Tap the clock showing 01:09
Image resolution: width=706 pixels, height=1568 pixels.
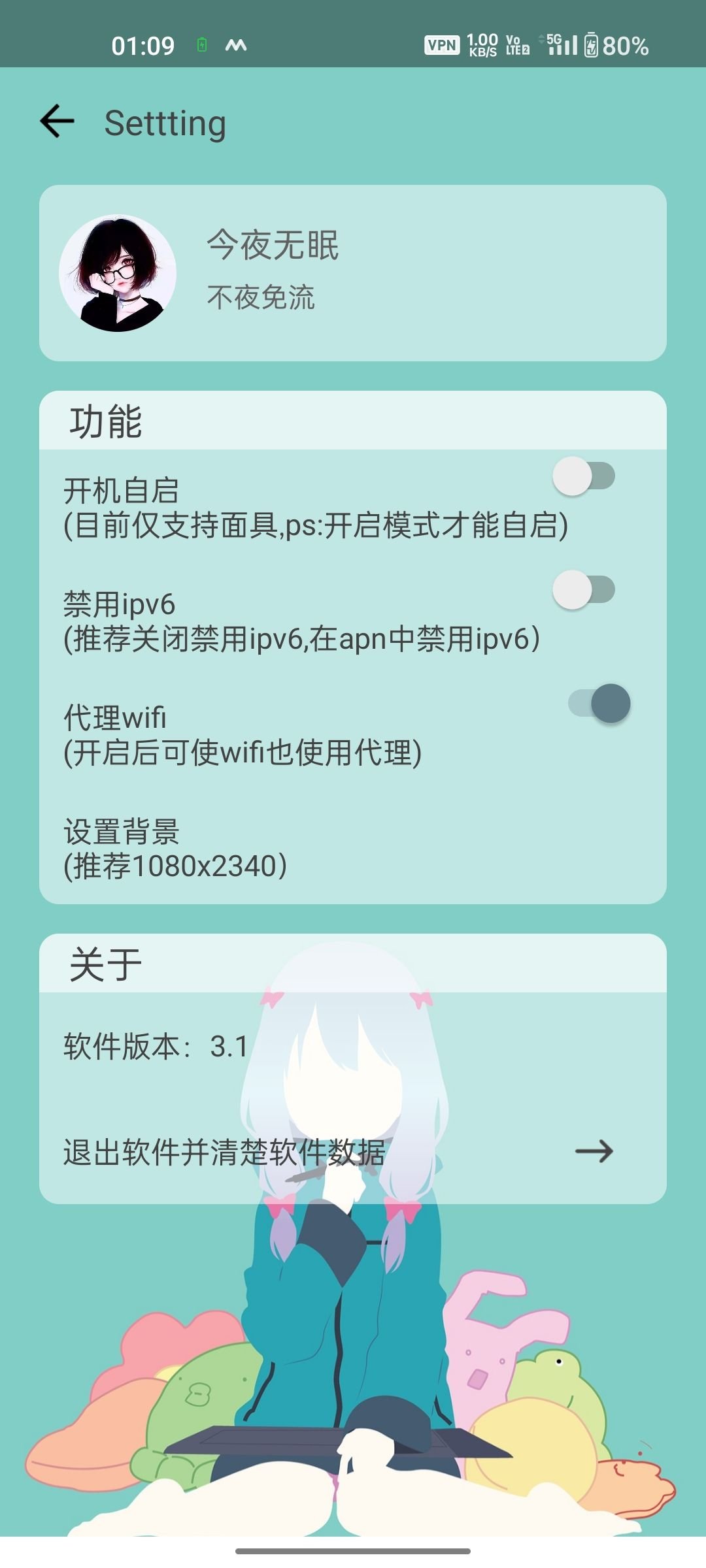coord(143,46)
